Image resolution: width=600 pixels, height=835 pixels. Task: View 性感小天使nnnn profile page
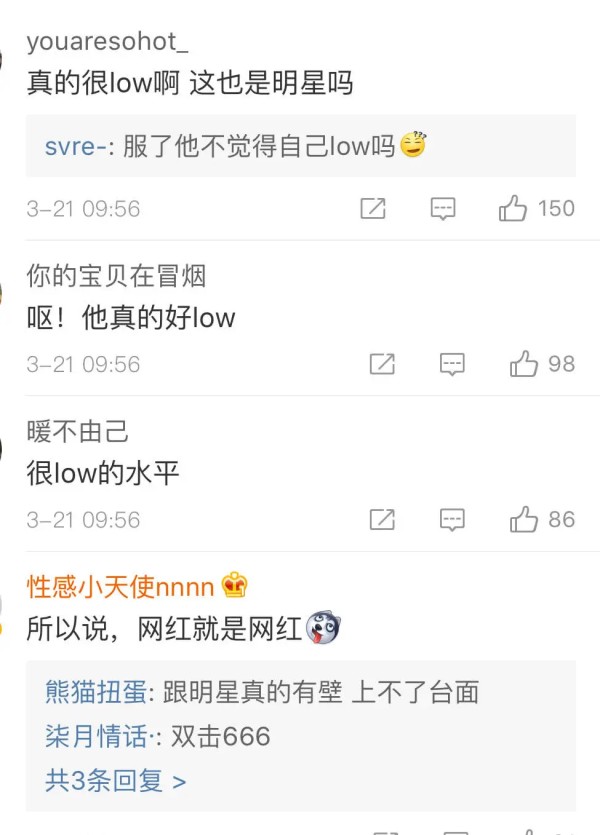(x=120, y=586)
